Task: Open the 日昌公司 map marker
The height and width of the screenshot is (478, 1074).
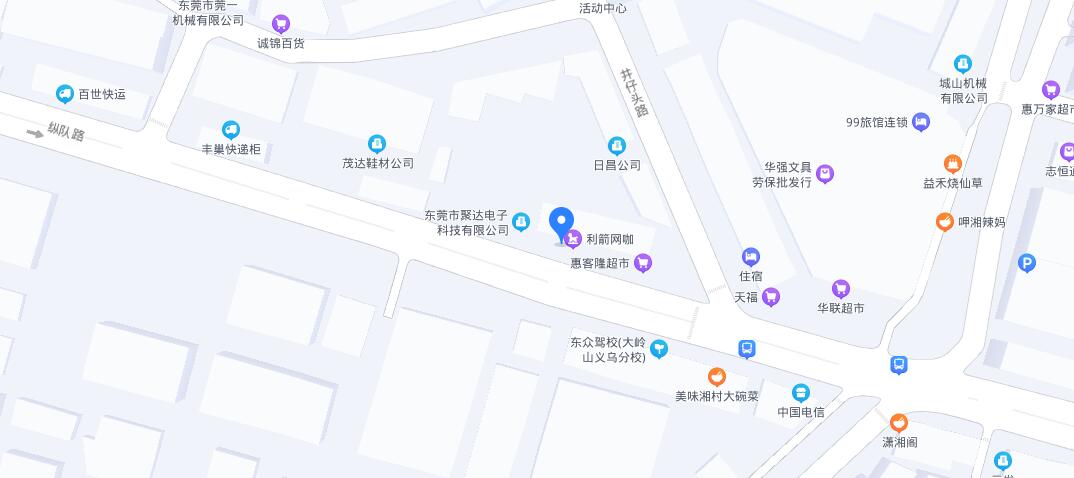Action: (617, 146)
